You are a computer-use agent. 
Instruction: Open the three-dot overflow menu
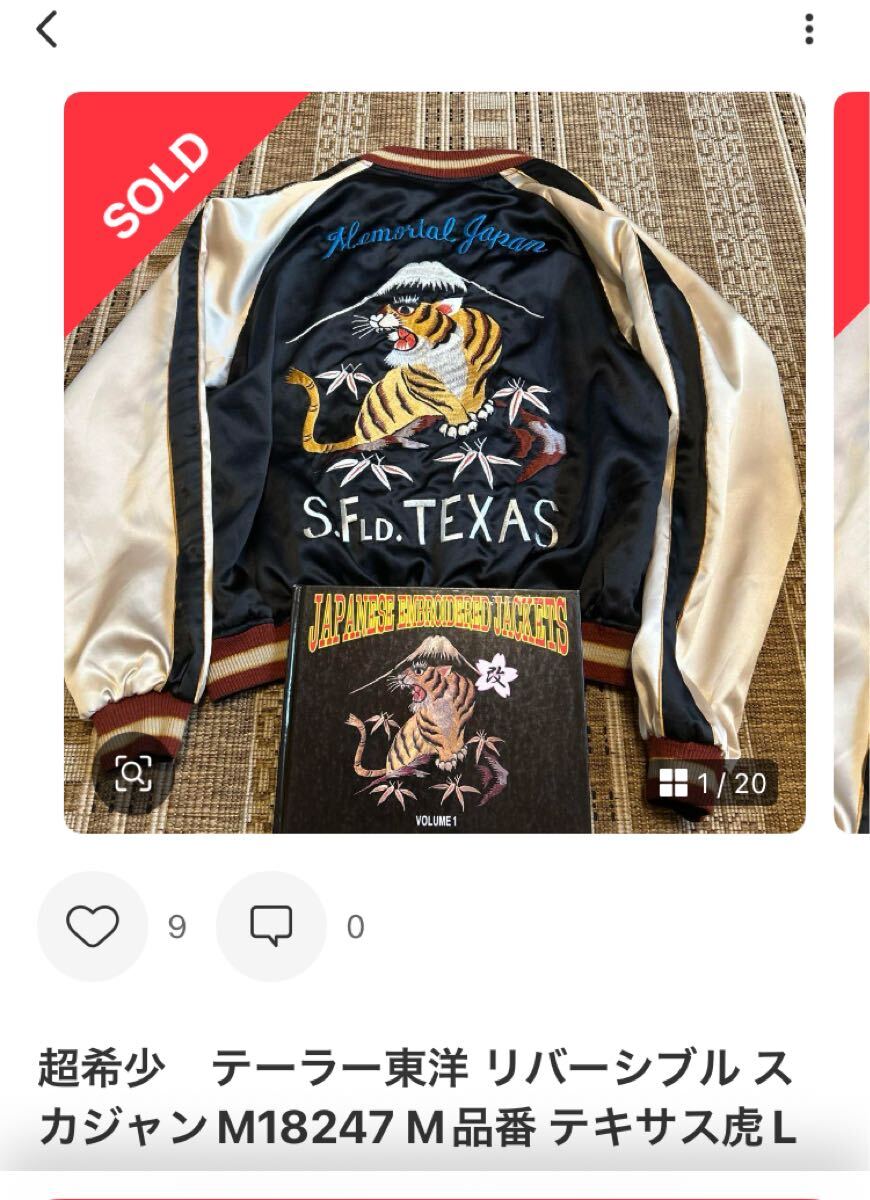pyautogui.click(x=809, y=29)
